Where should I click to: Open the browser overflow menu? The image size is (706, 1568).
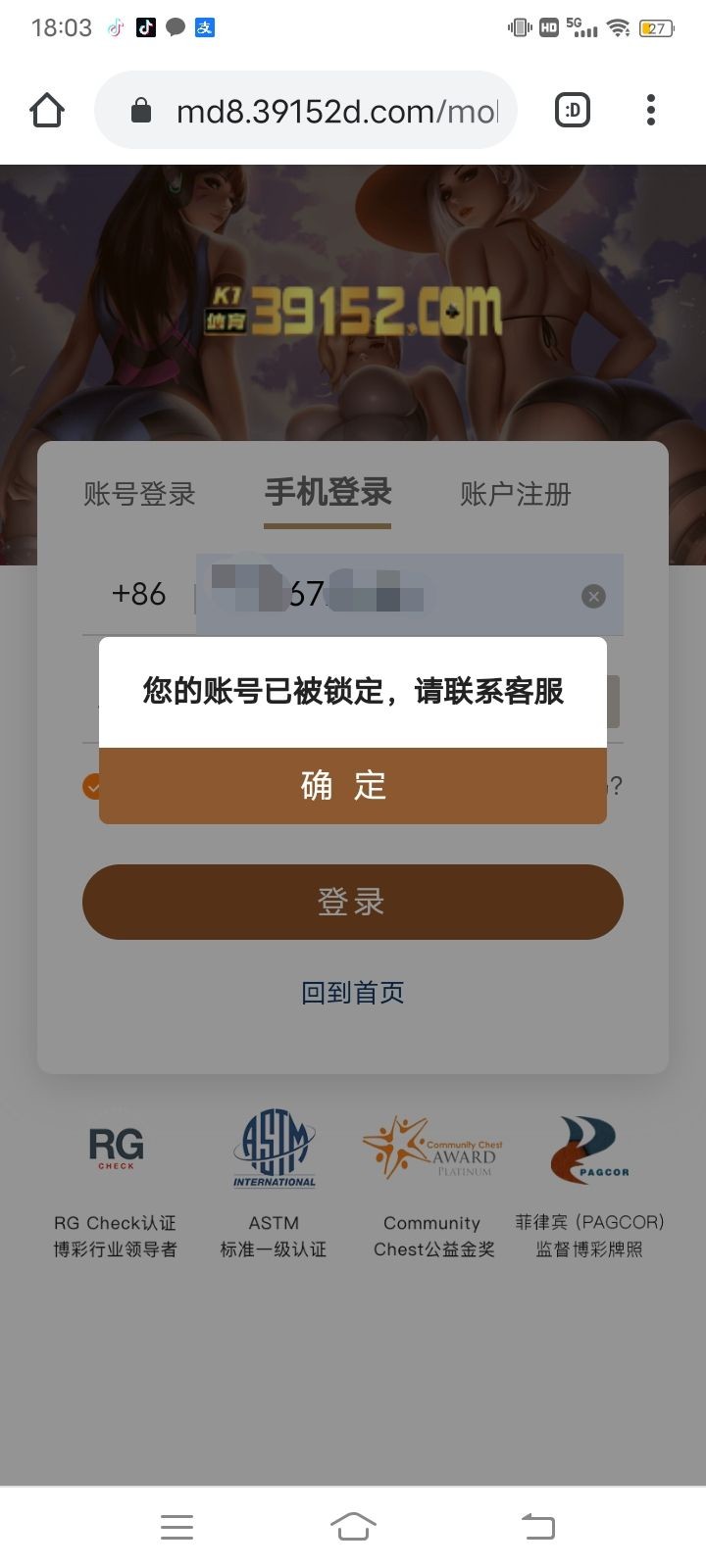click(x=650, y=111)
